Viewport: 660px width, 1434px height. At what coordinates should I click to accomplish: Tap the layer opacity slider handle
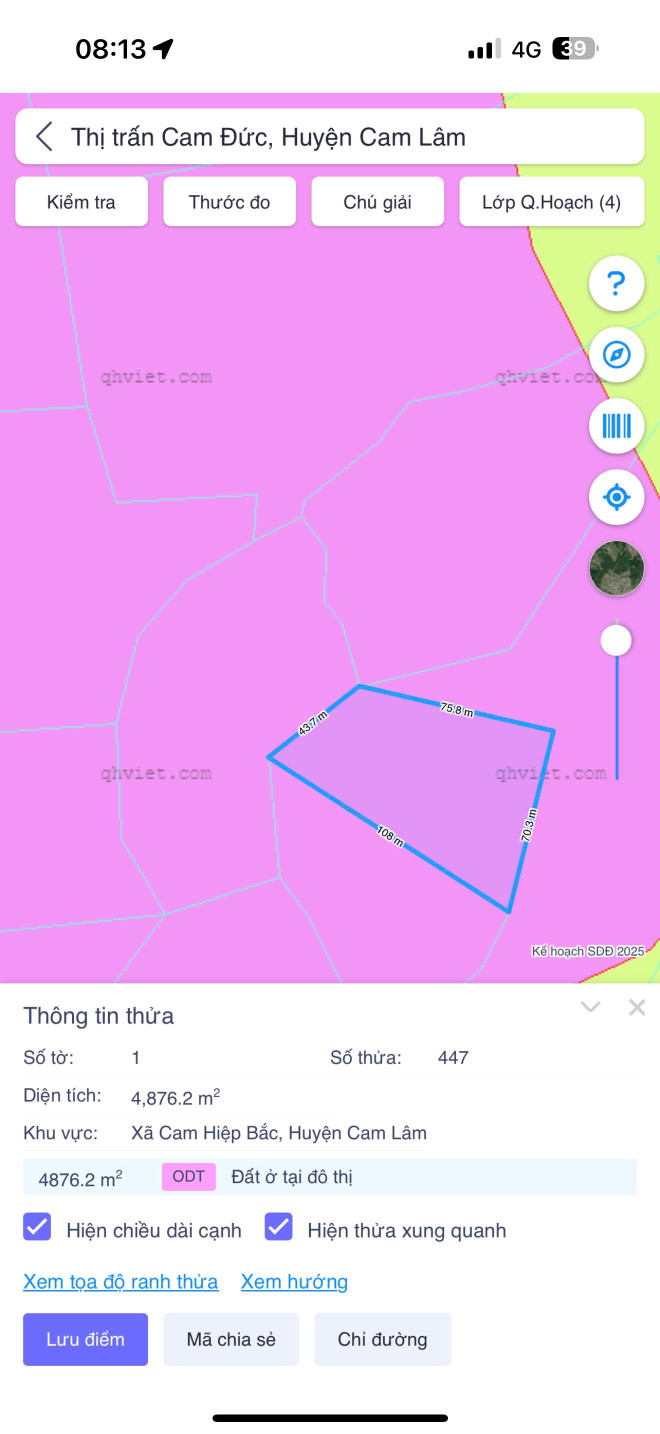coord(616,641)
